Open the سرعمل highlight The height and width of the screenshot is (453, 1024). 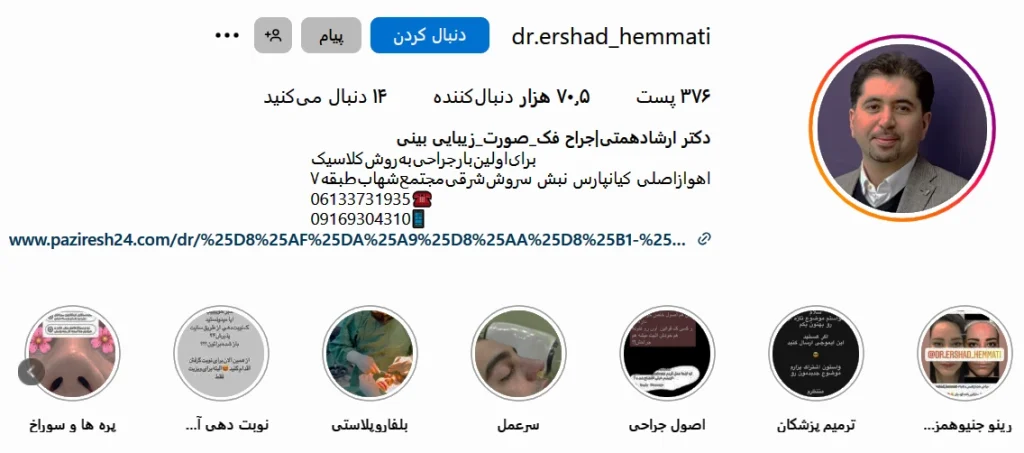coord(518,353)
